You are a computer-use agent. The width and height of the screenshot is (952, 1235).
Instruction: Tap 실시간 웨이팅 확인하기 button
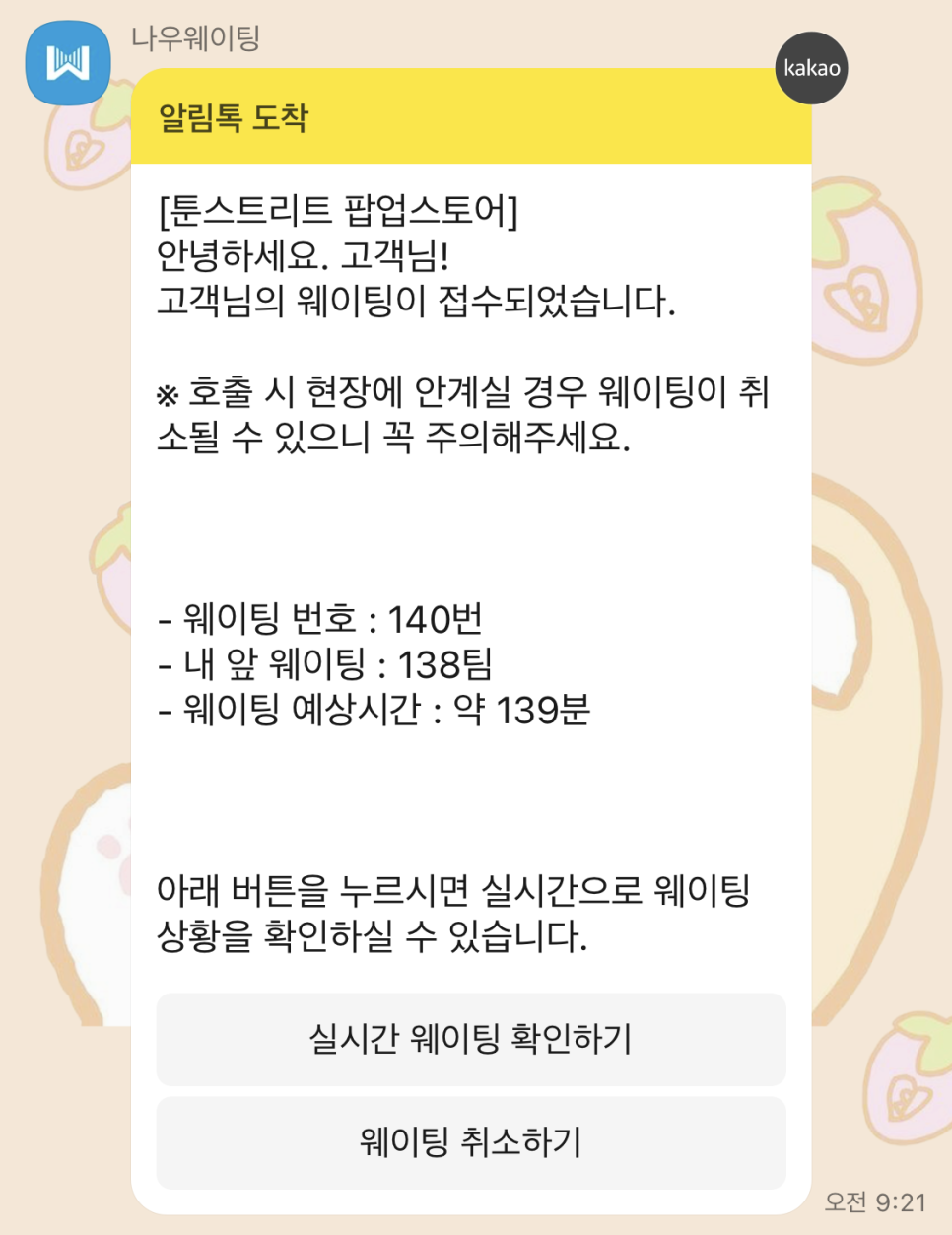click(x=470, y=1039)
